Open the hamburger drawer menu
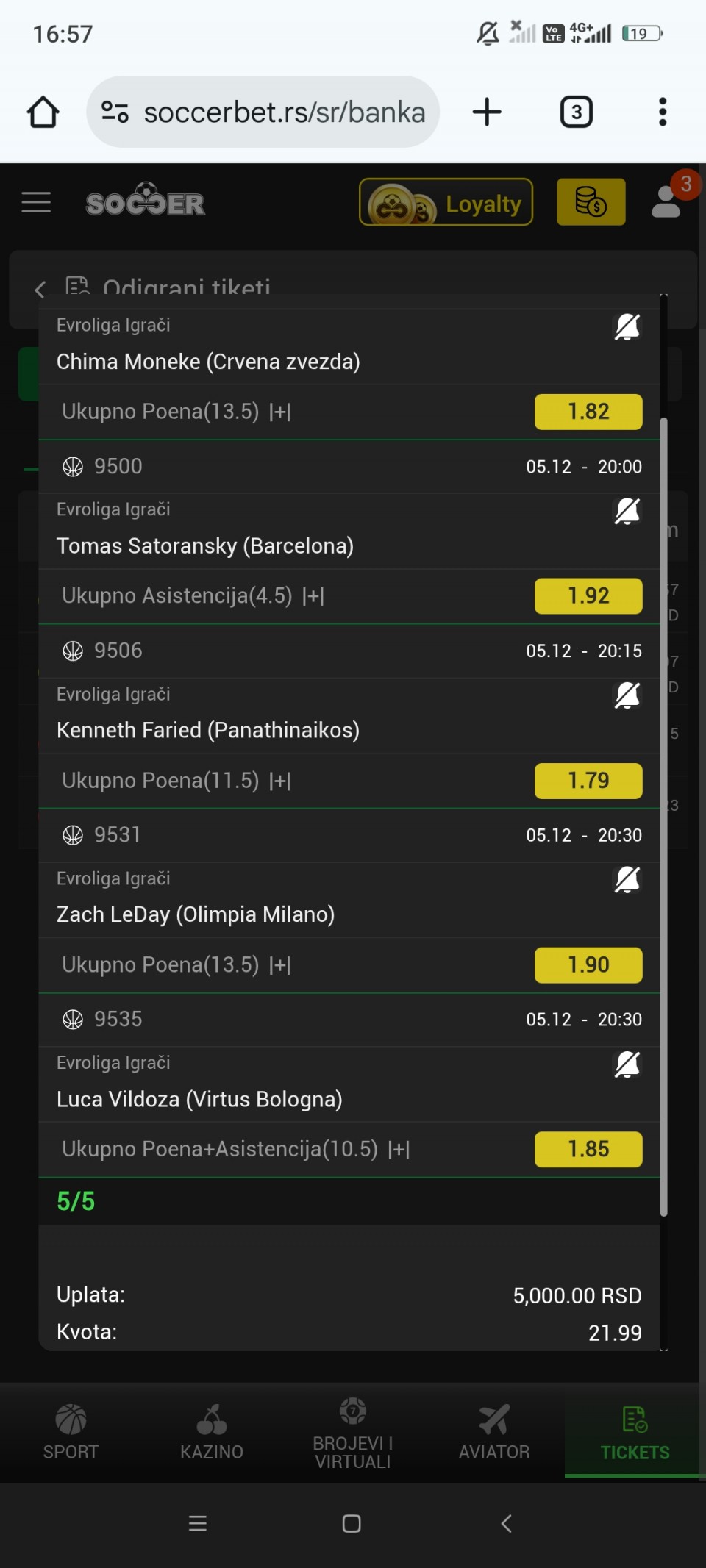Viewport: 706px width, 1568px height. pos(36,202)
